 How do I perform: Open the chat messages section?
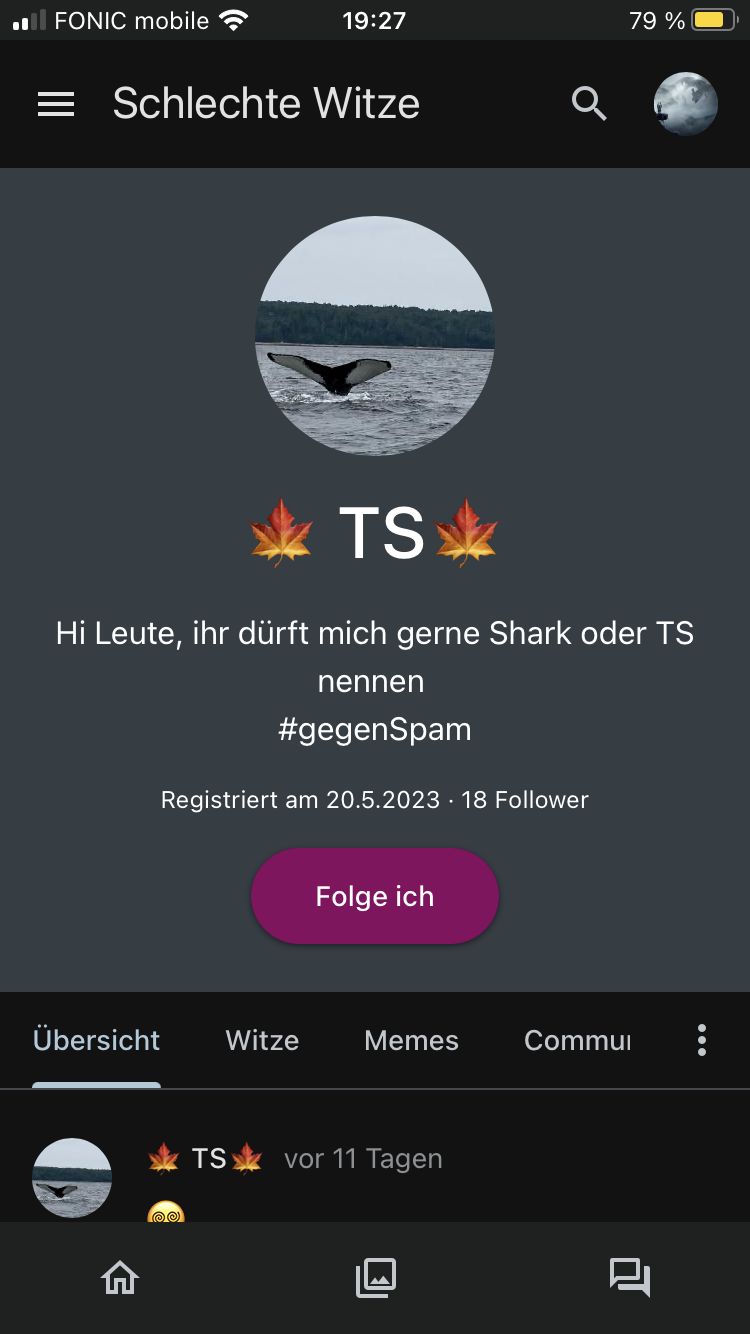[x=630, y=1277]
